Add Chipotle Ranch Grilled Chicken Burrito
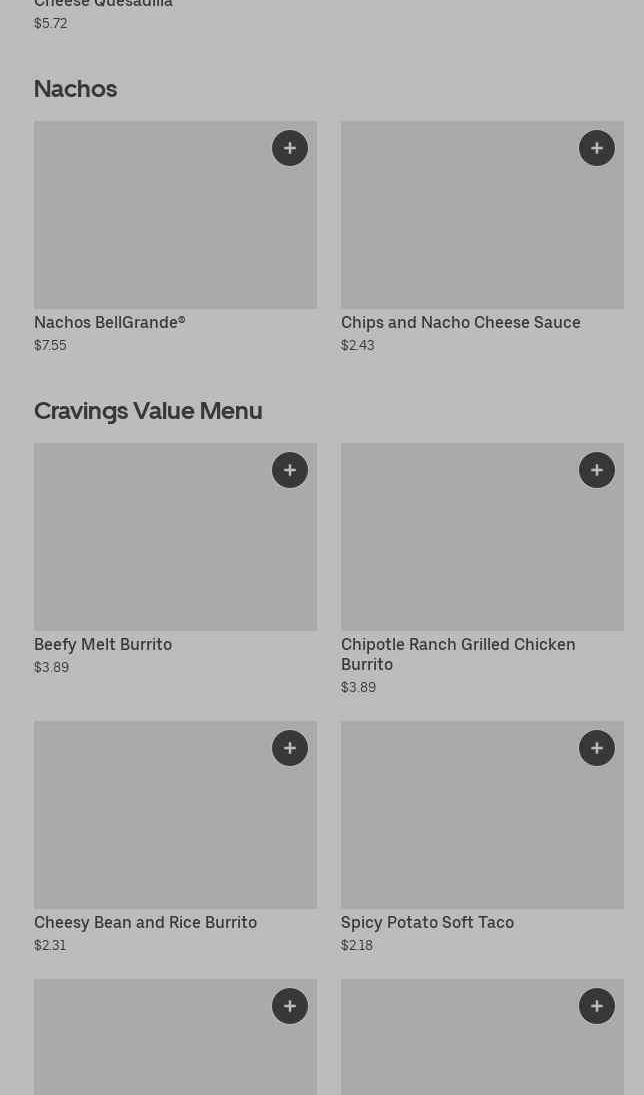 pos(597,470)
